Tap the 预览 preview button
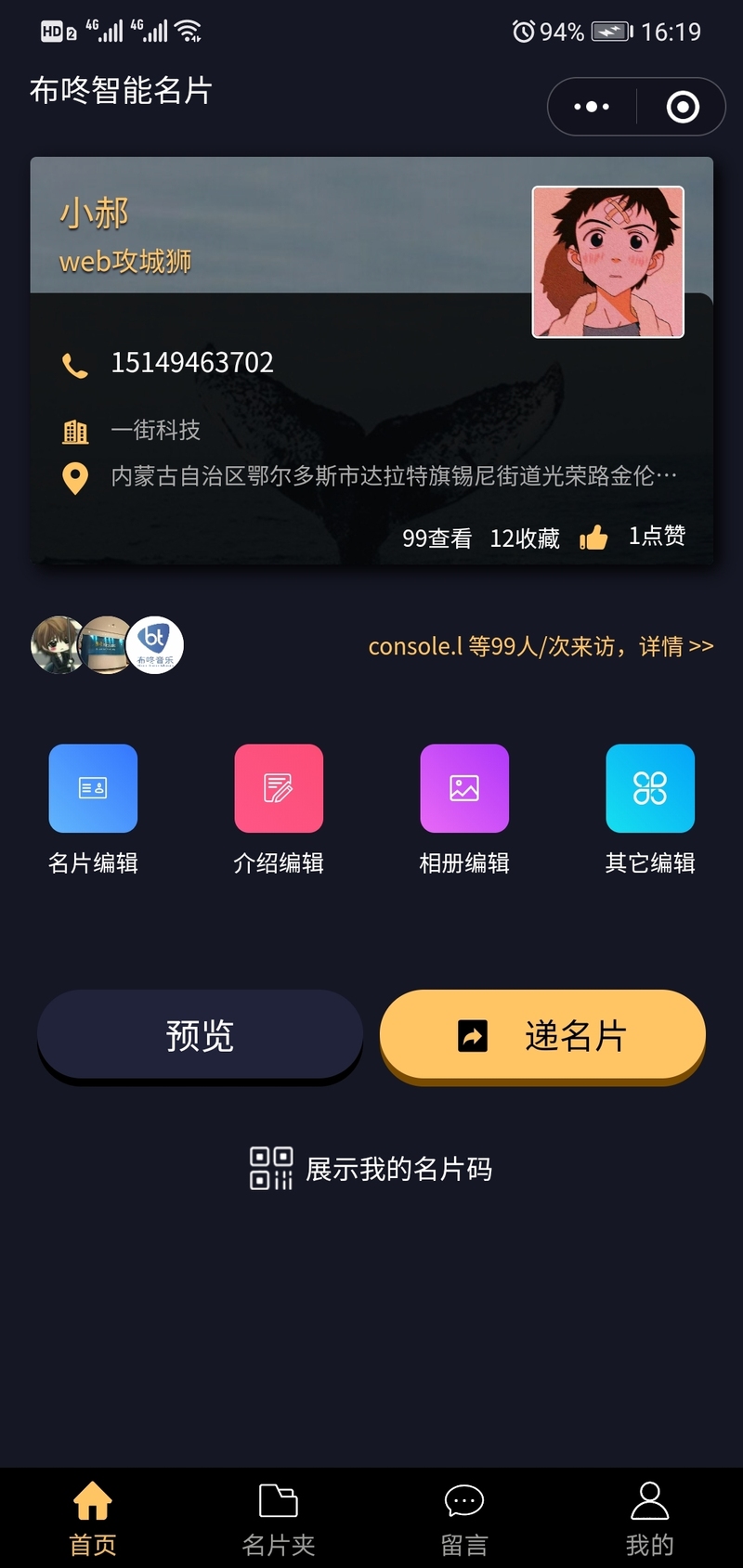This screenshot has height=1568, width=743. [200, 1034]
